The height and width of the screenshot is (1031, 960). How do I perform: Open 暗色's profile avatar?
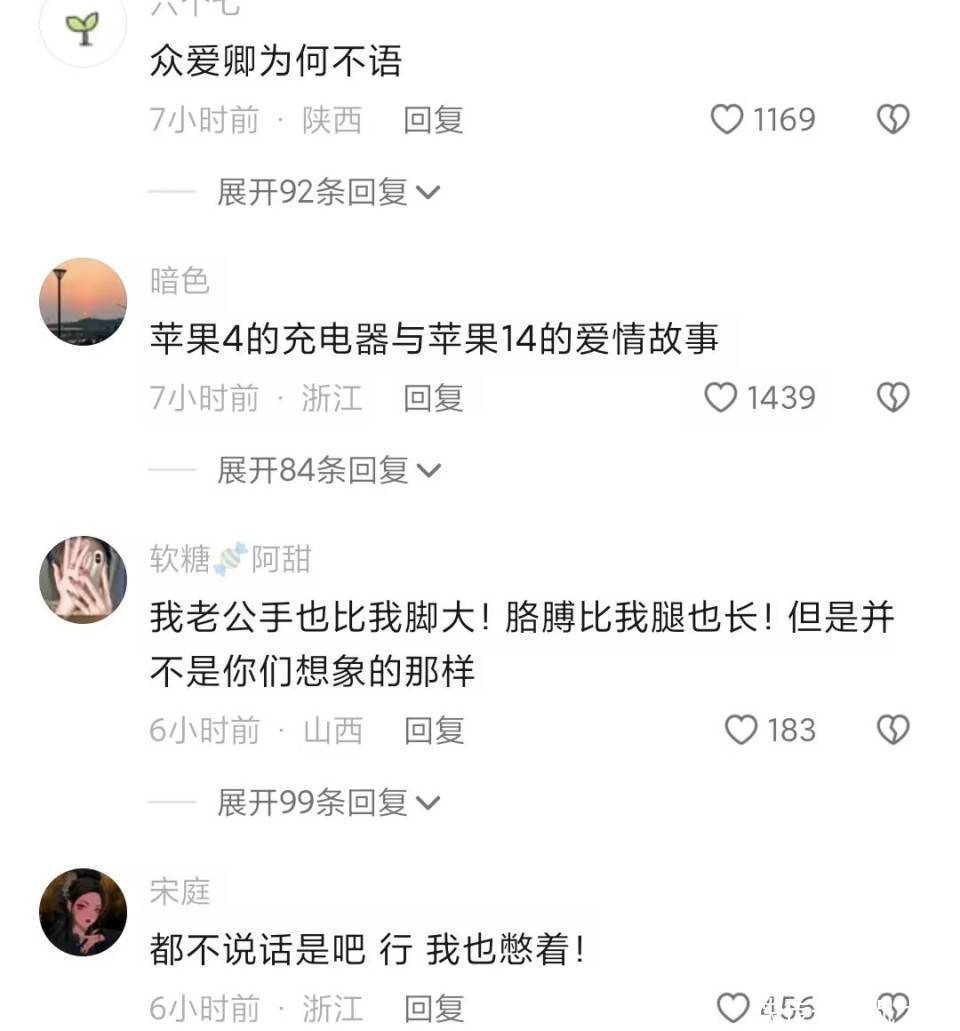click(x=83, y=301)
